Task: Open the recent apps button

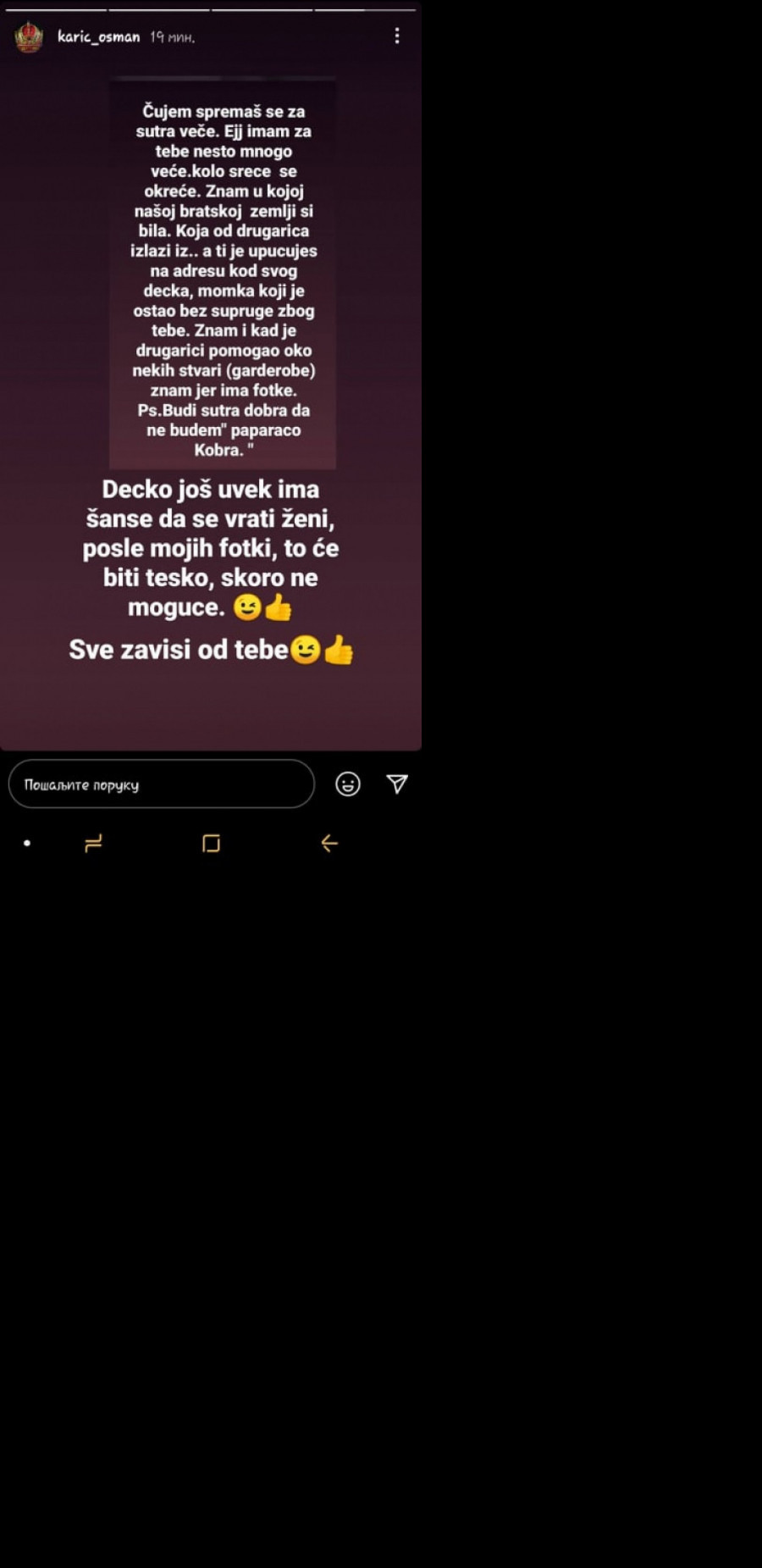Action: [93, 843]
